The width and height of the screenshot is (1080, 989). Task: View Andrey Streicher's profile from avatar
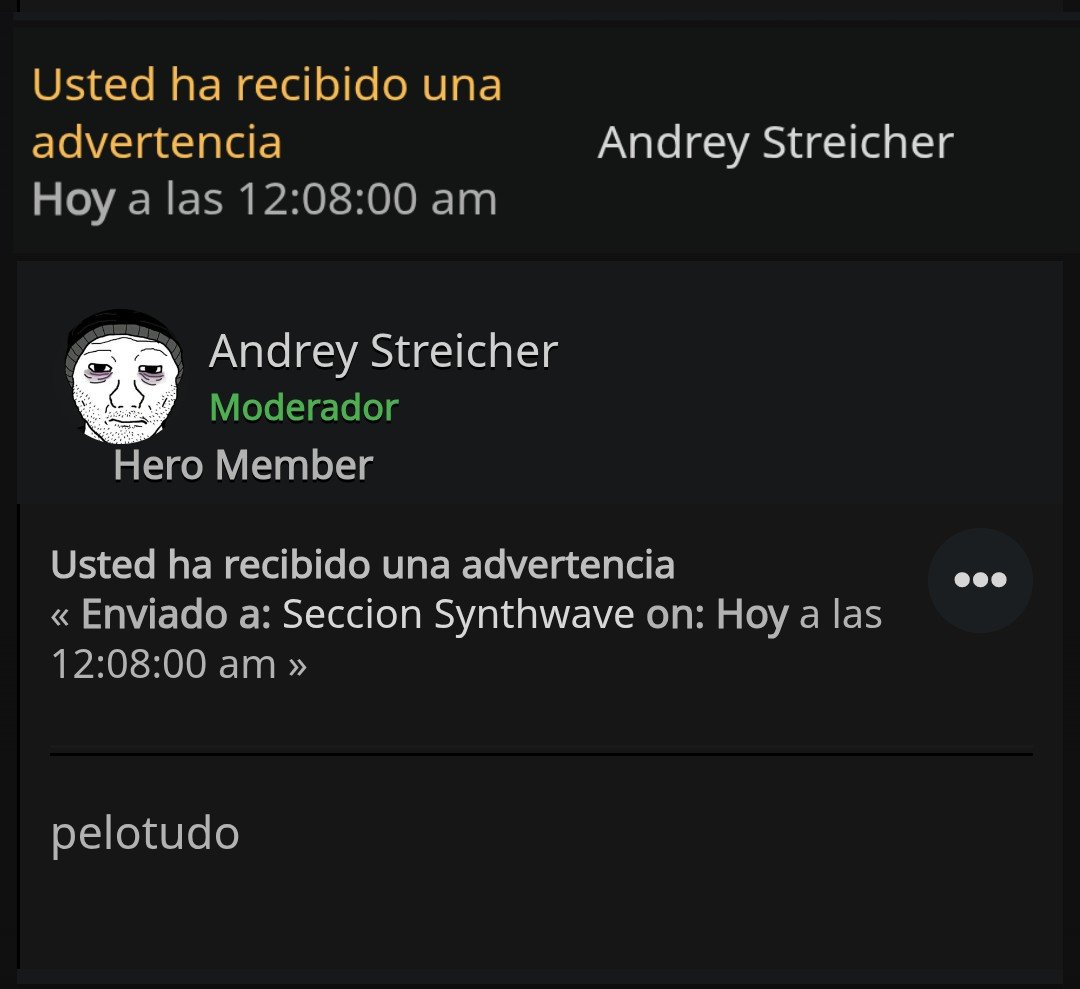click(124, 378)
